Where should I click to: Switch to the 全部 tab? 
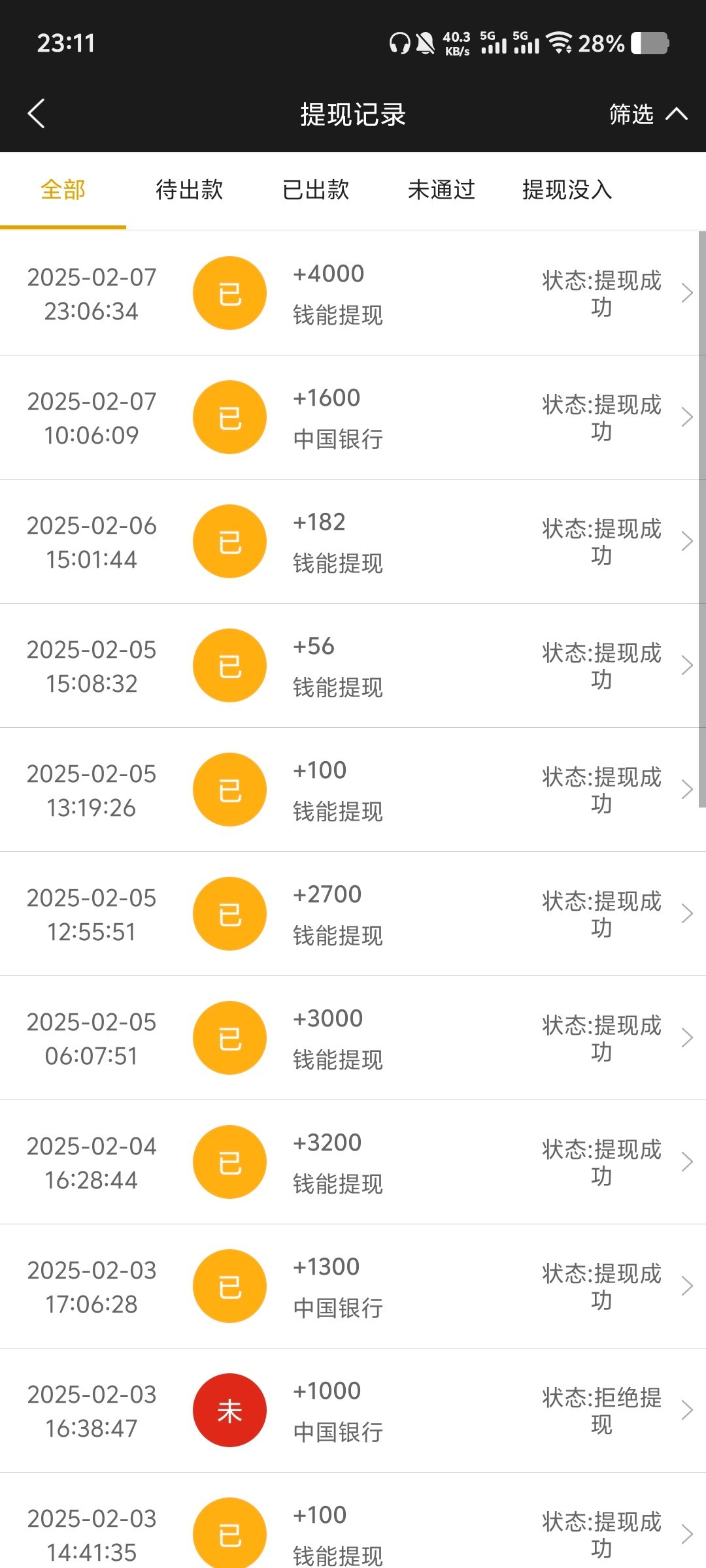pos(63,190)
